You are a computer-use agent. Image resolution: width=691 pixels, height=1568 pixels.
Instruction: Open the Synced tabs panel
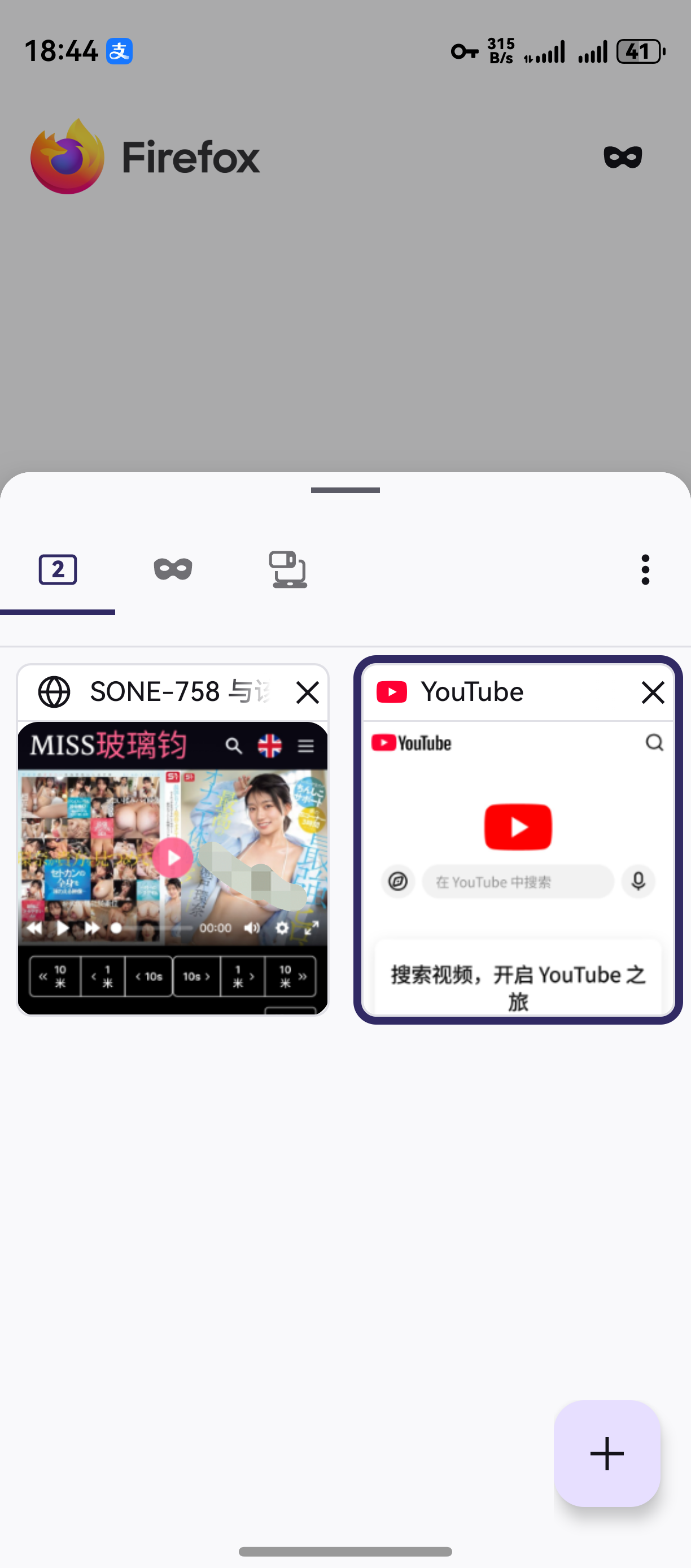click(288, 569)
